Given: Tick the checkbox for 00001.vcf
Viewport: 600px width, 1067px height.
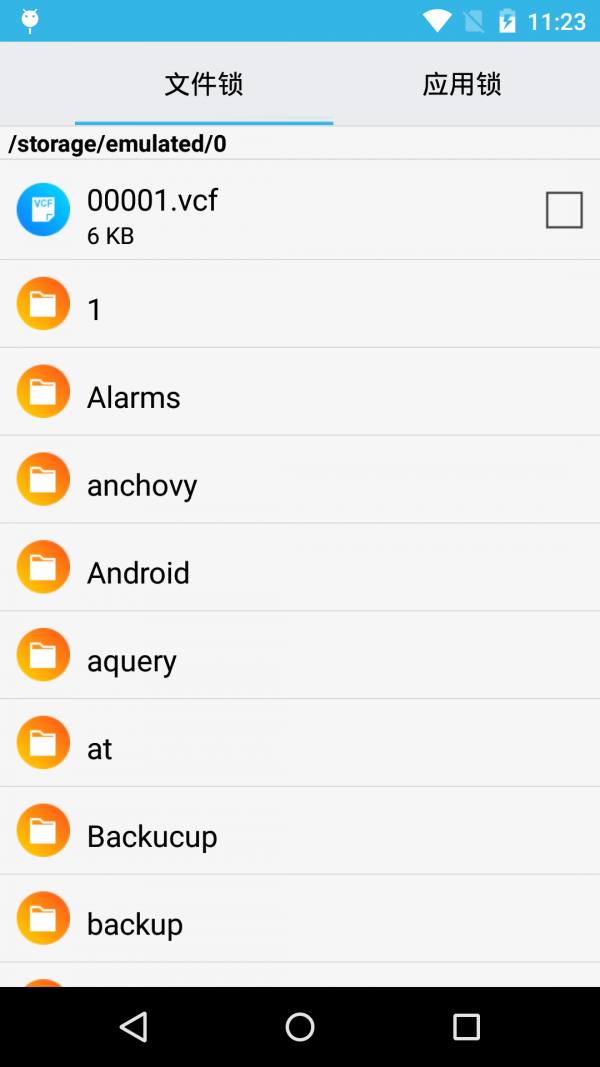Looking at the screenshot, I should [564, 210].
